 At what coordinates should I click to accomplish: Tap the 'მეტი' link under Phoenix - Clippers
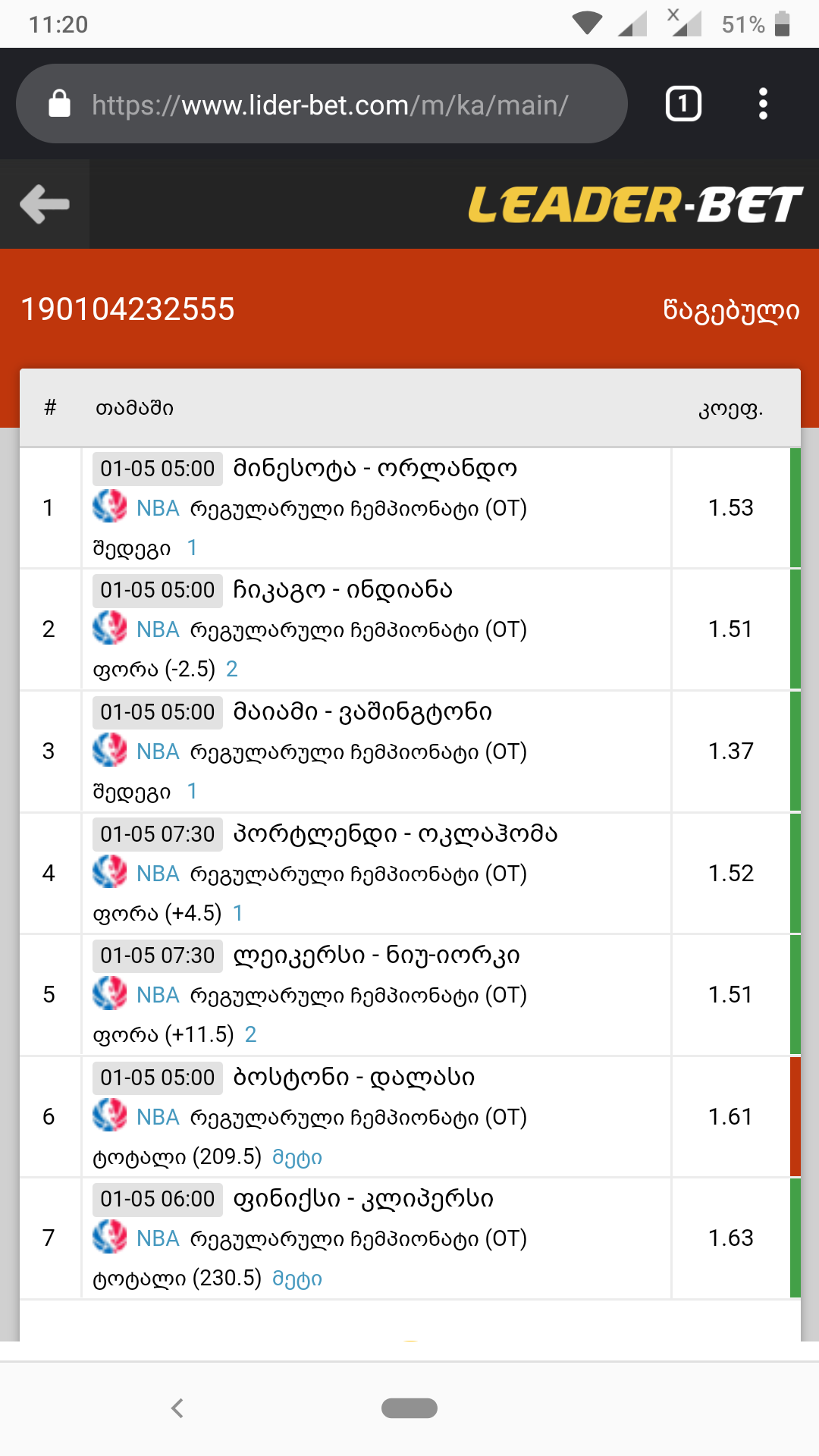pos(297,1279)
